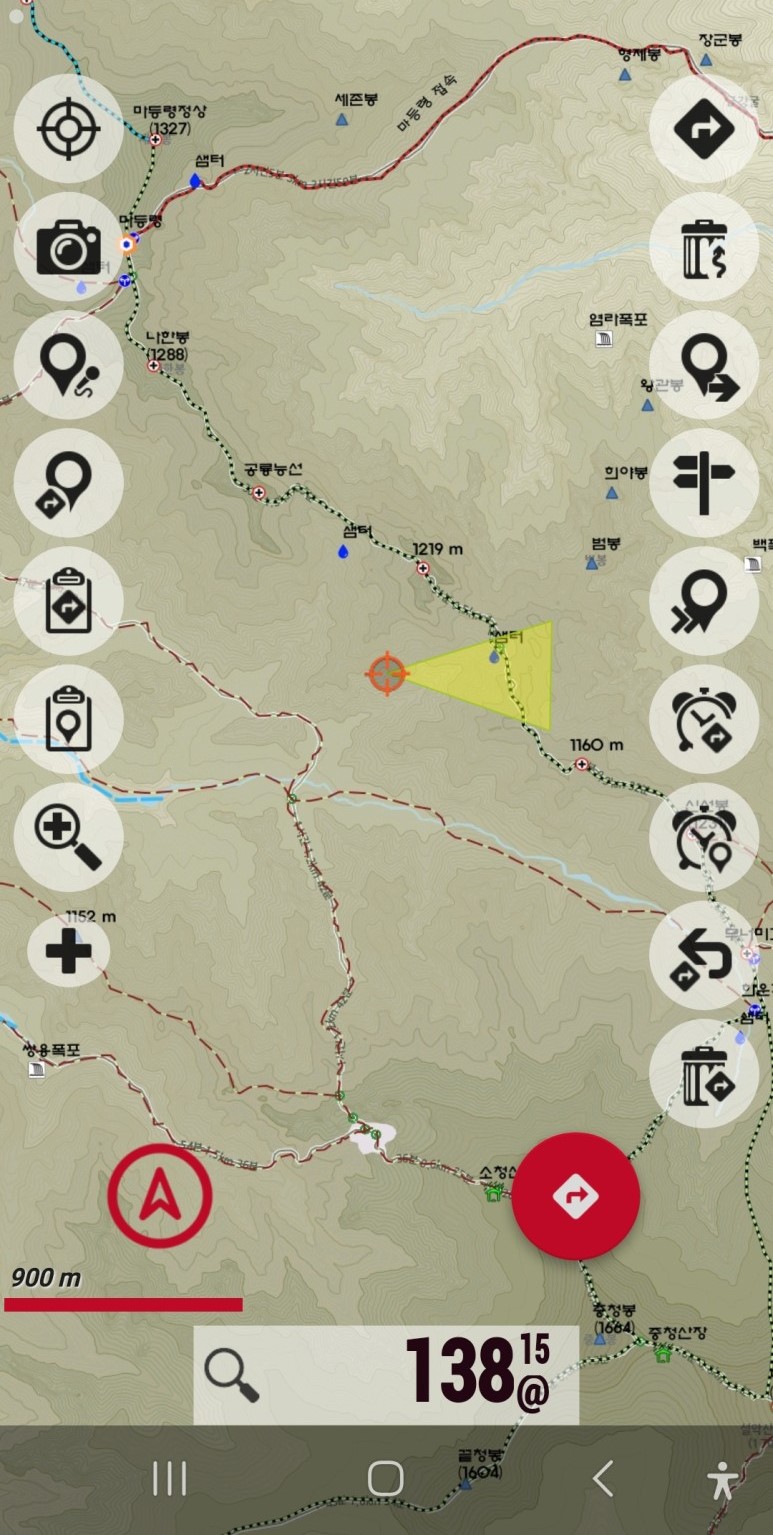Open the route list clipboard icon
This screenshot has height=1535, width=773.
coord(68,601)
